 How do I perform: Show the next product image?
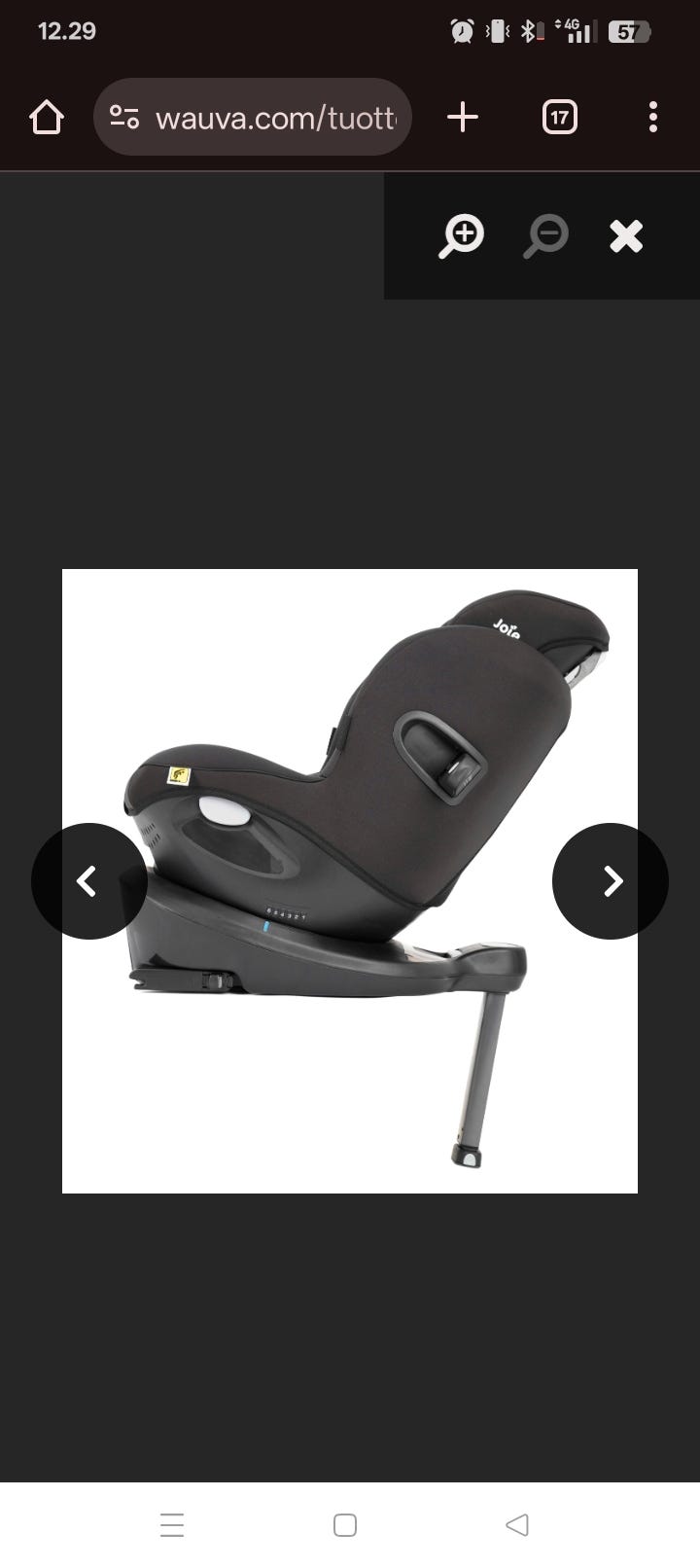tap(611, 881)
